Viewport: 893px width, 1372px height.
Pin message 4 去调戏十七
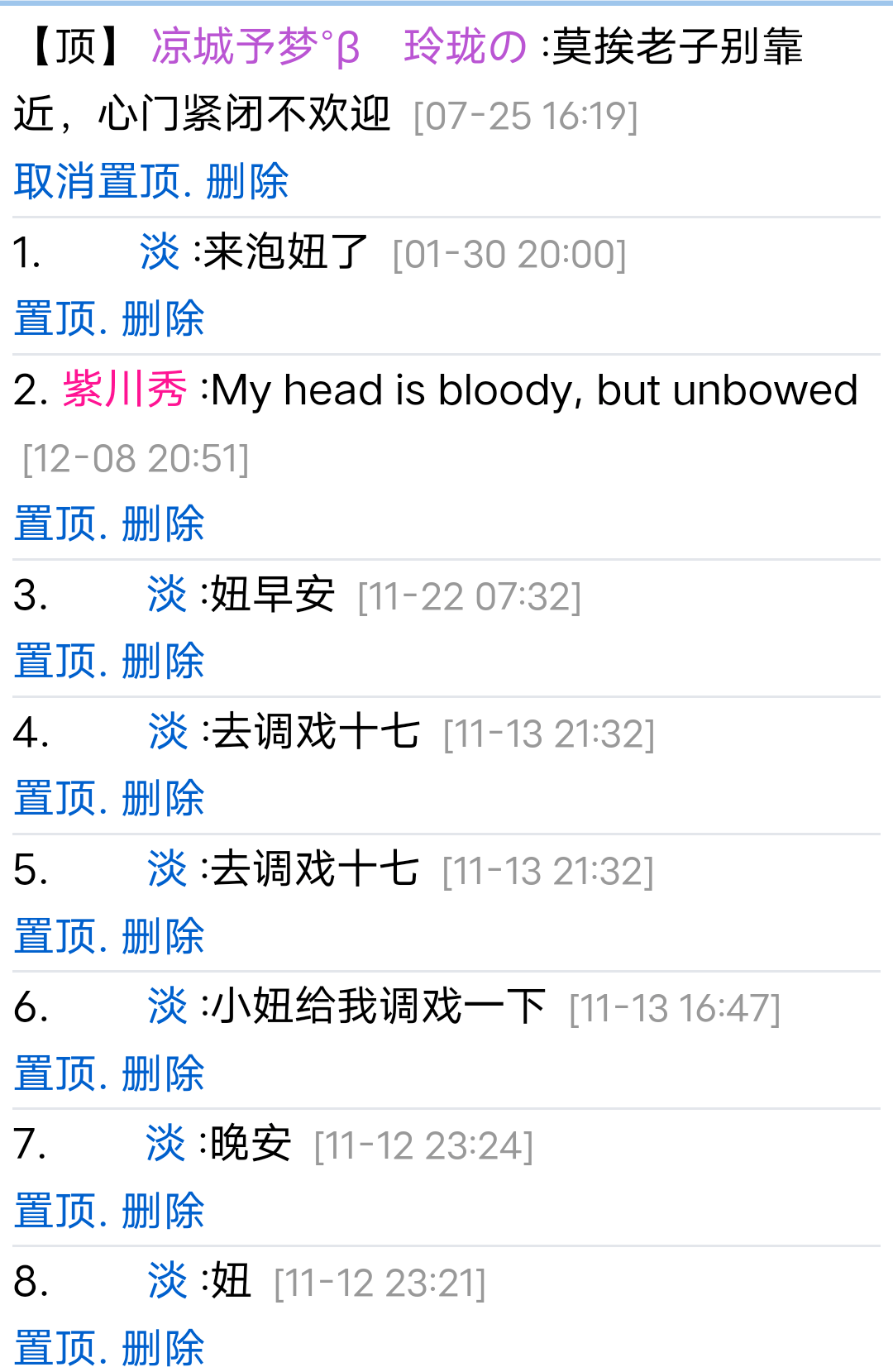(x=55, y=799)
